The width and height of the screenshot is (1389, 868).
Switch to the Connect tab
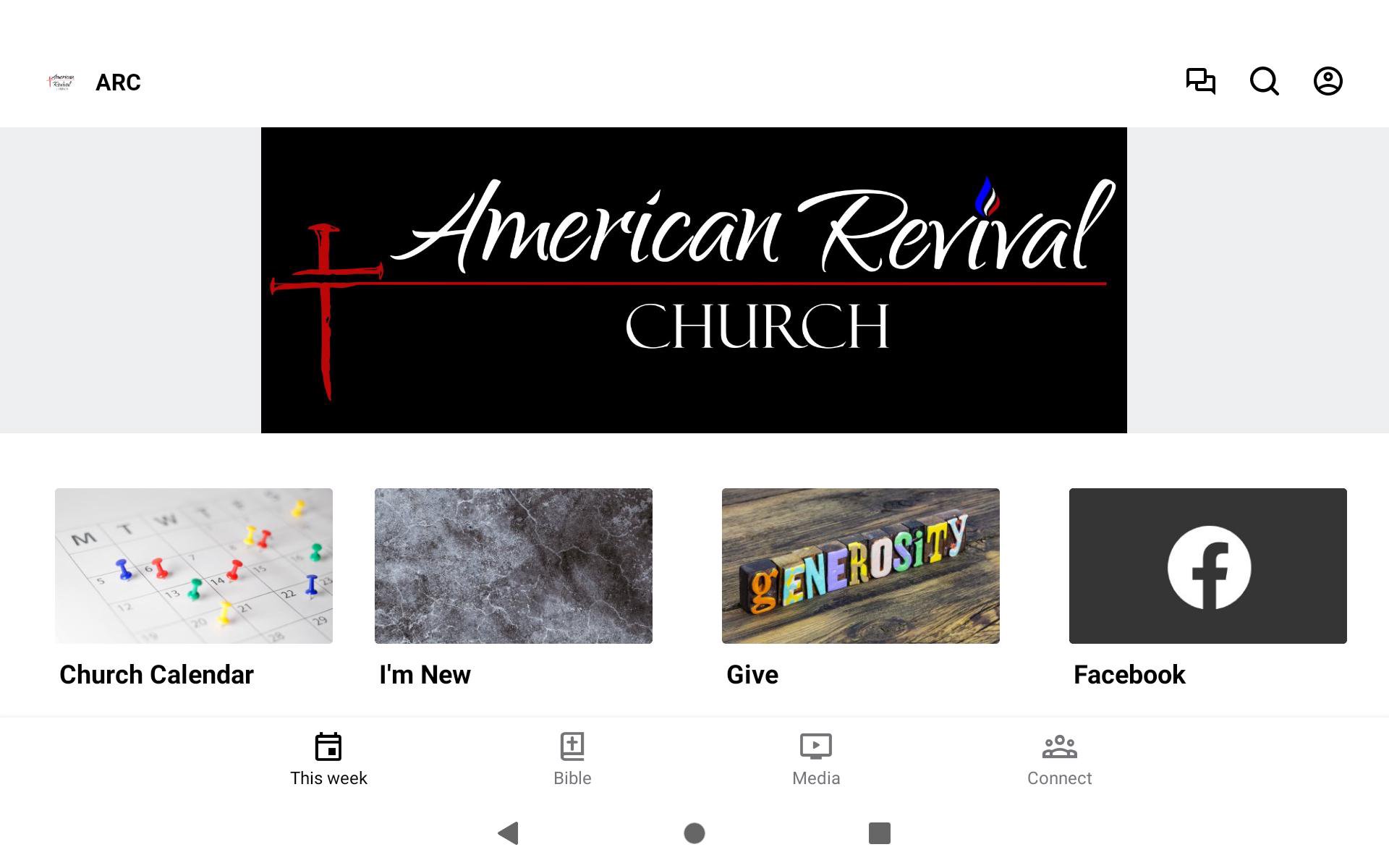click(x=1059, y=759)
